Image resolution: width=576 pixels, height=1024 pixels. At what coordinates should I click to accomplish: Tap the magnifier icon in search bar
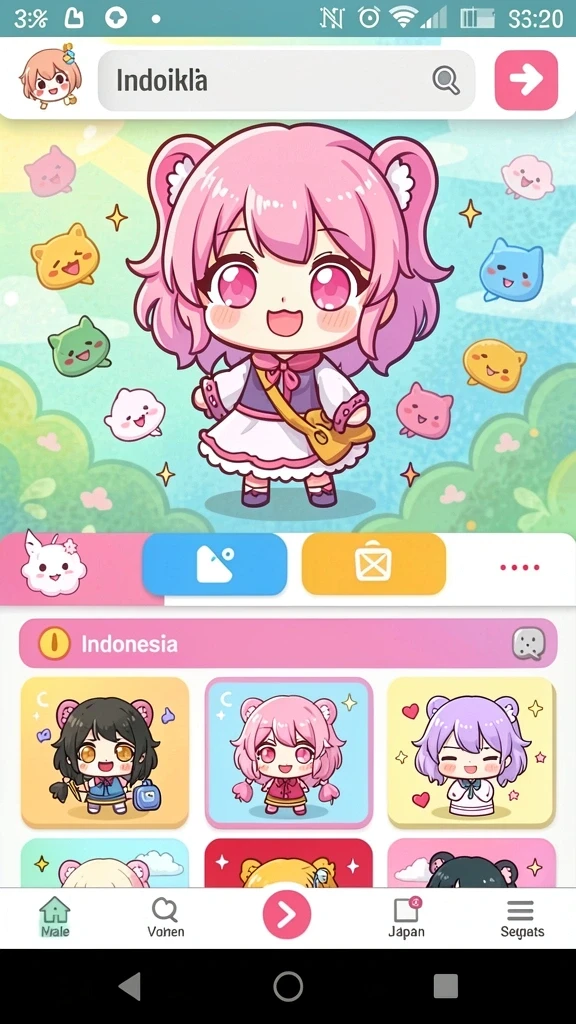pyautogui.click(x=446, y=81)
